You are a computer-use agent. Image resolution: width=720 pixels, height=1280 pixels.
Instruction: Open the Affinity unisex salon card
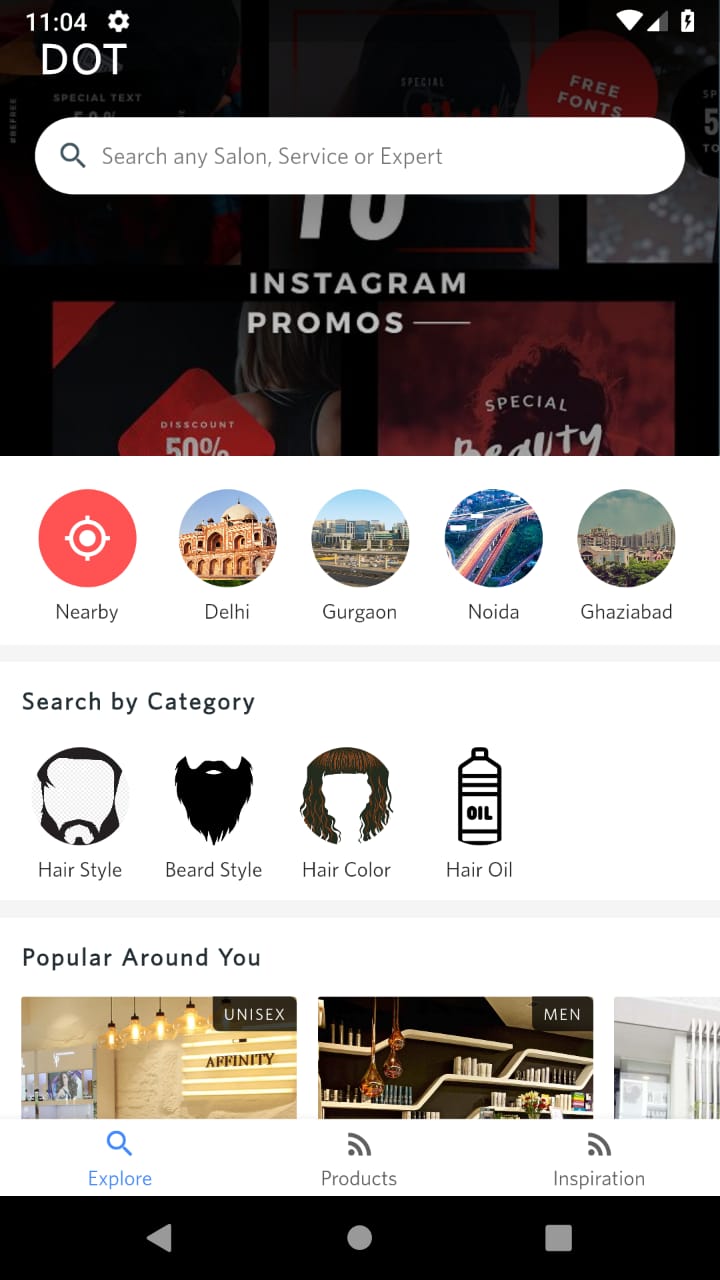(x=159, y=1058)
